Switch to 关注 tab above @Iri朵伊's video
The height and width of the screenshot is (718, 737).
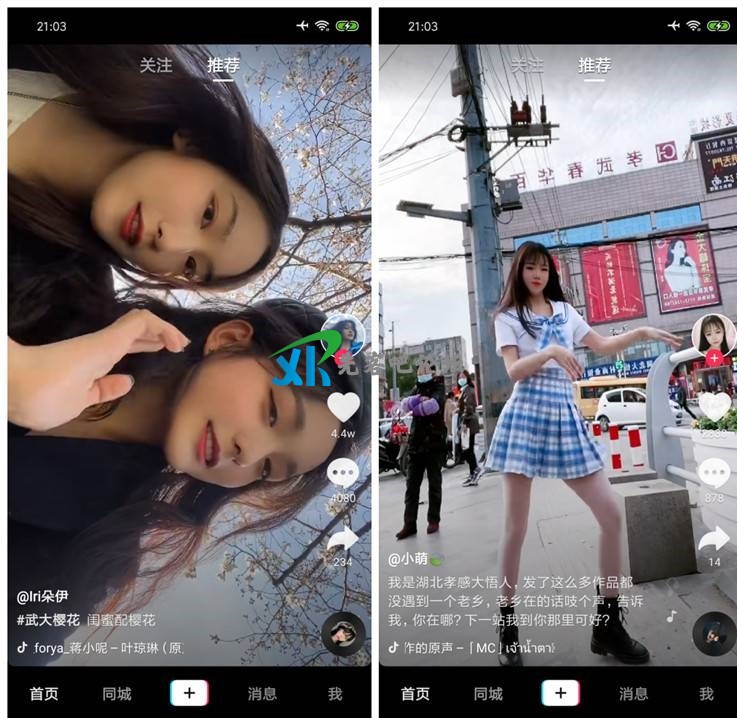tap(156, 65)
